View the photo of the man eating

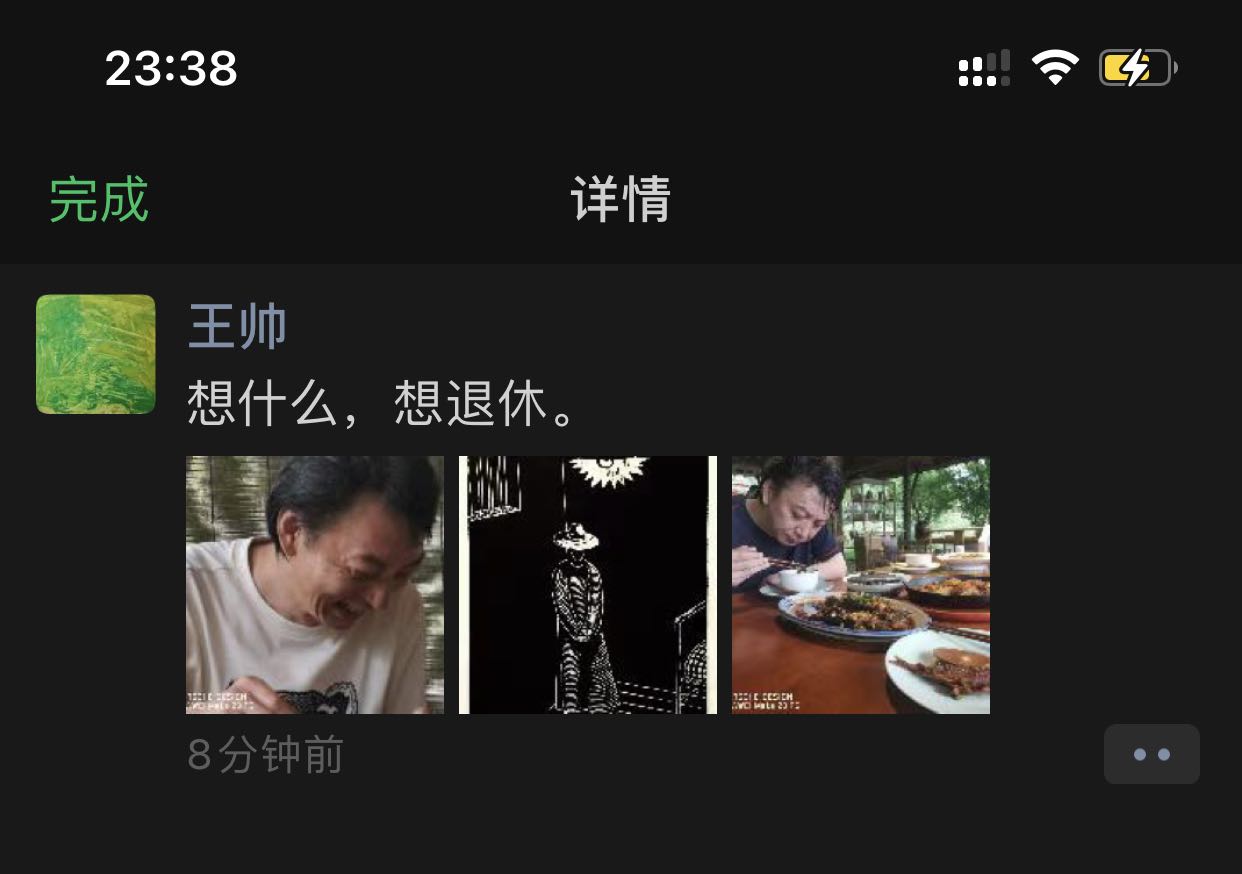coord(861,585)
